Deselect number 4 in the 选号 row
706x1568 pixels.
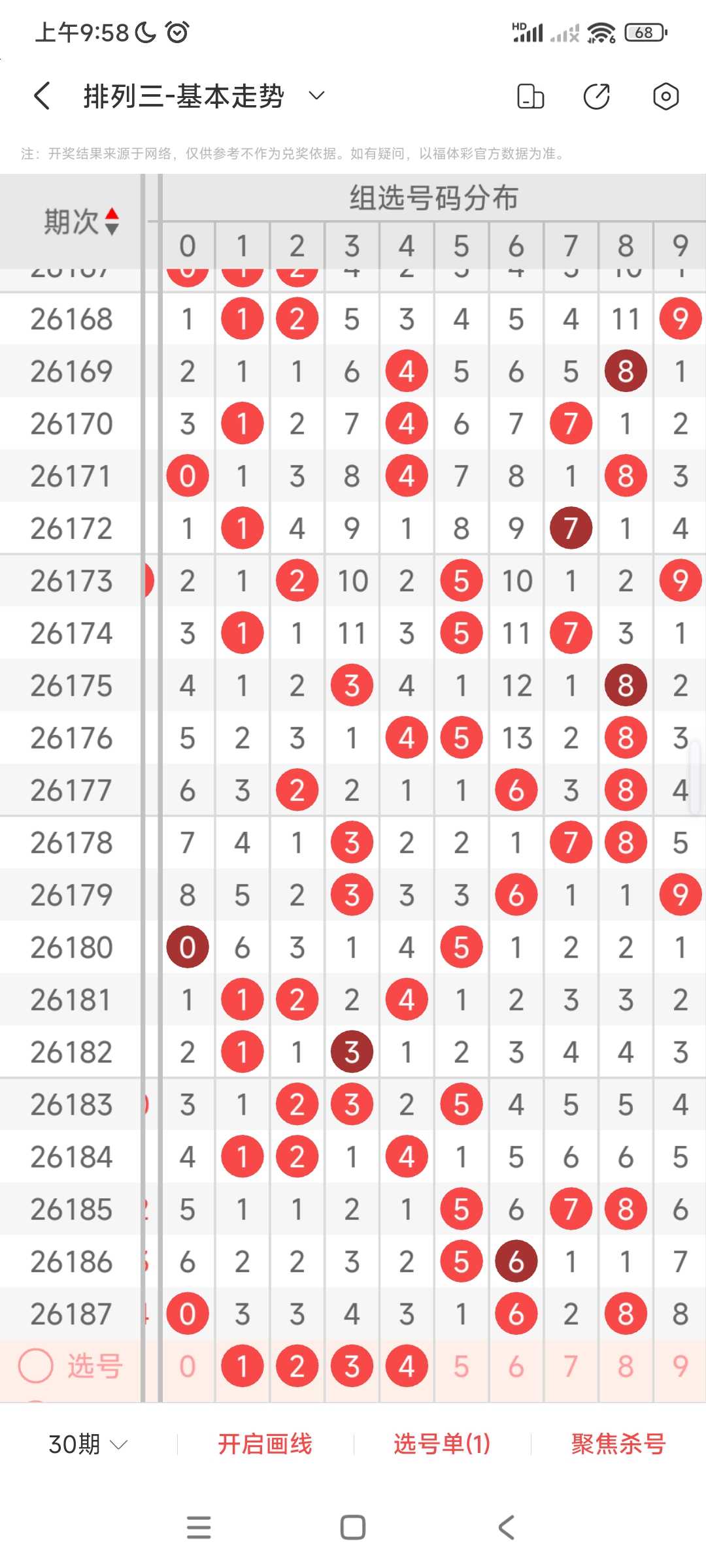pyautogui.click(x=407, y=1365)
